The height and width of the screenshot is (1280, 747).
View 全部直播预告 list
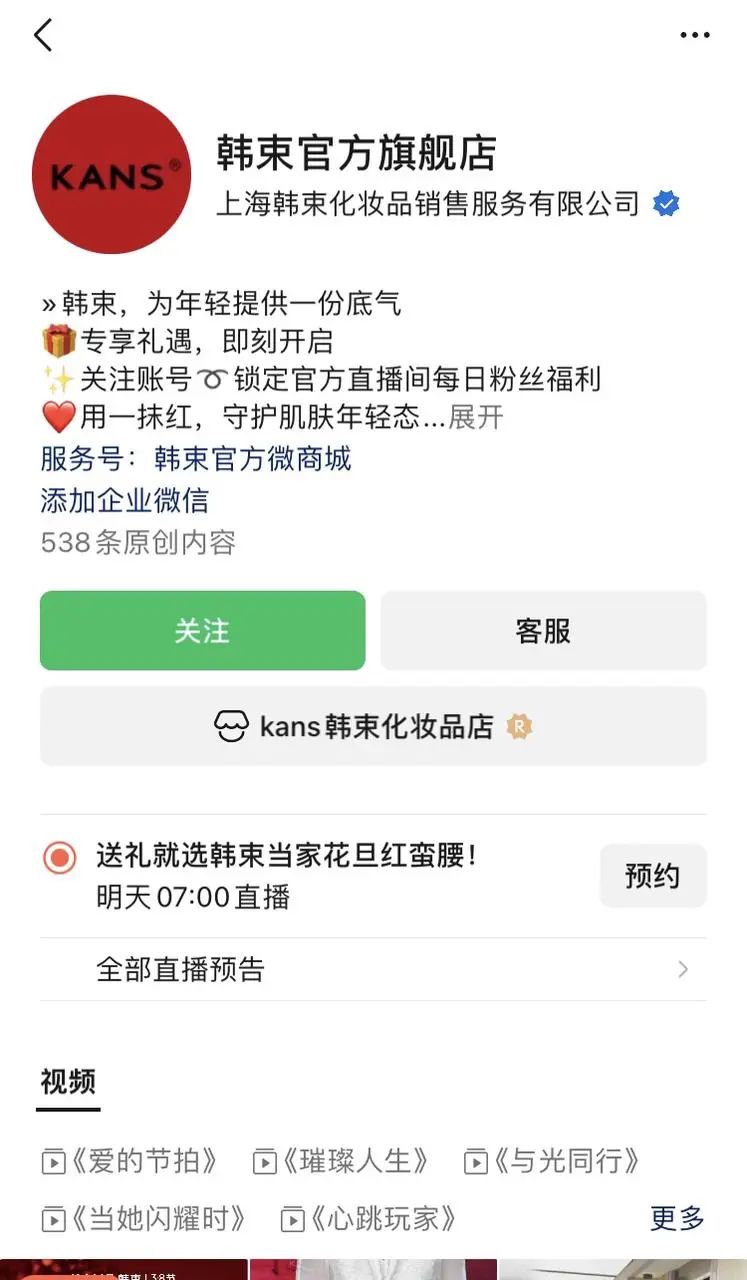tap(373, 969)
